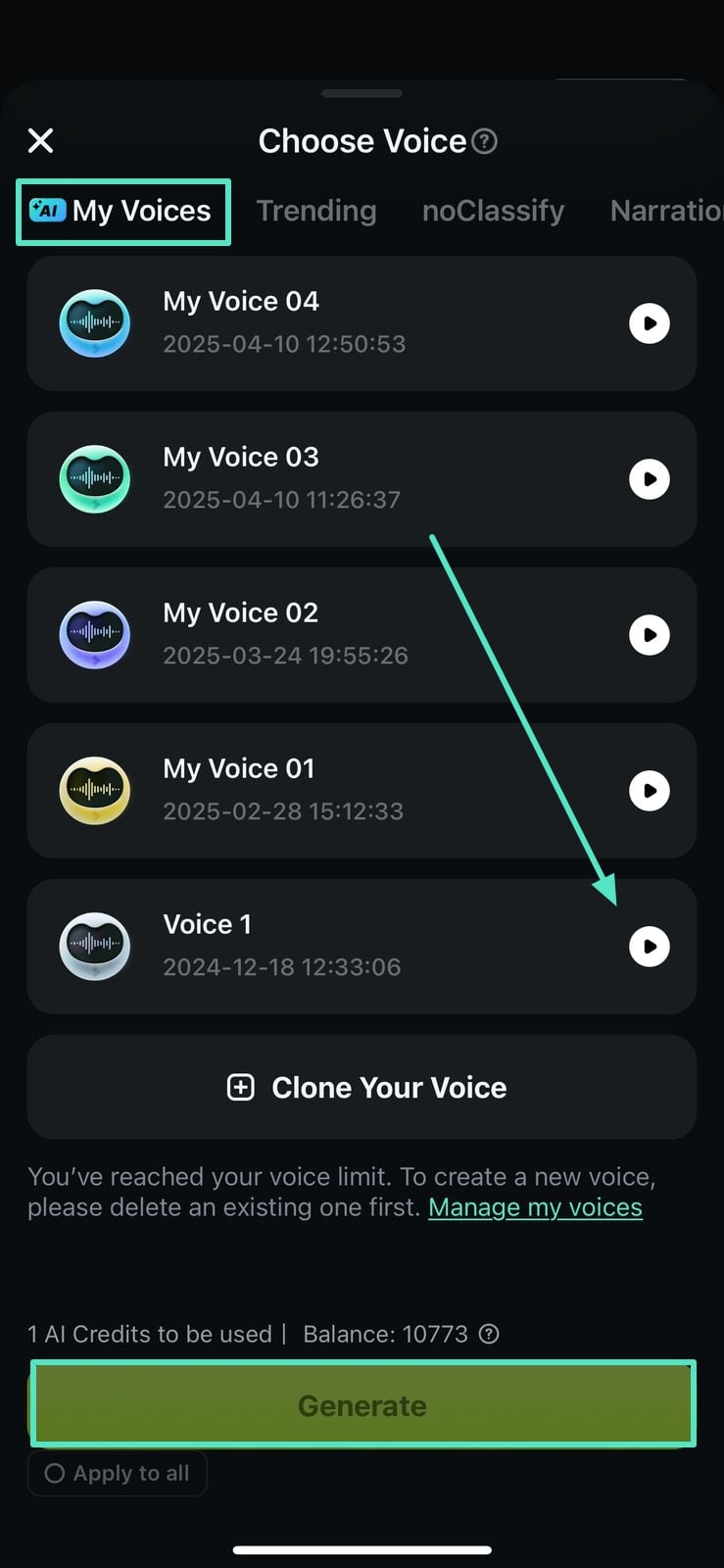Open the Manage my voices link

(535, 1207)
